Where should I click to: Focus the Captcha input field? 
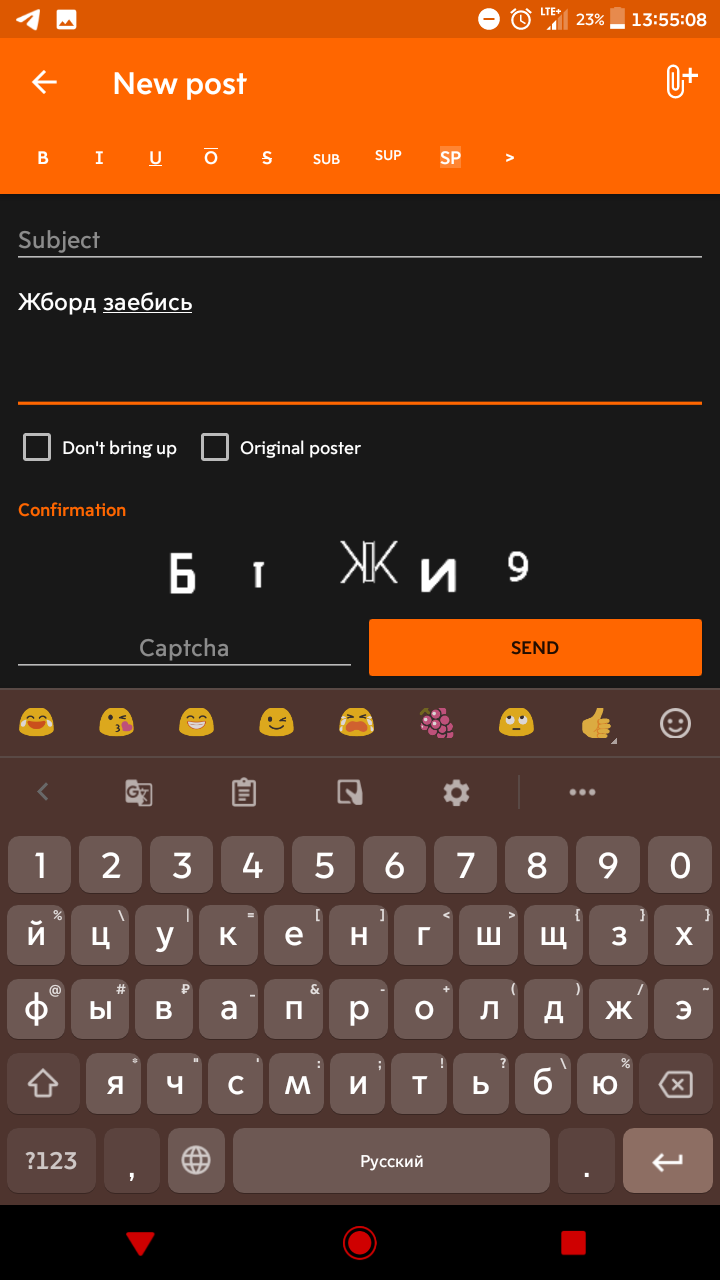coord(184,647)
